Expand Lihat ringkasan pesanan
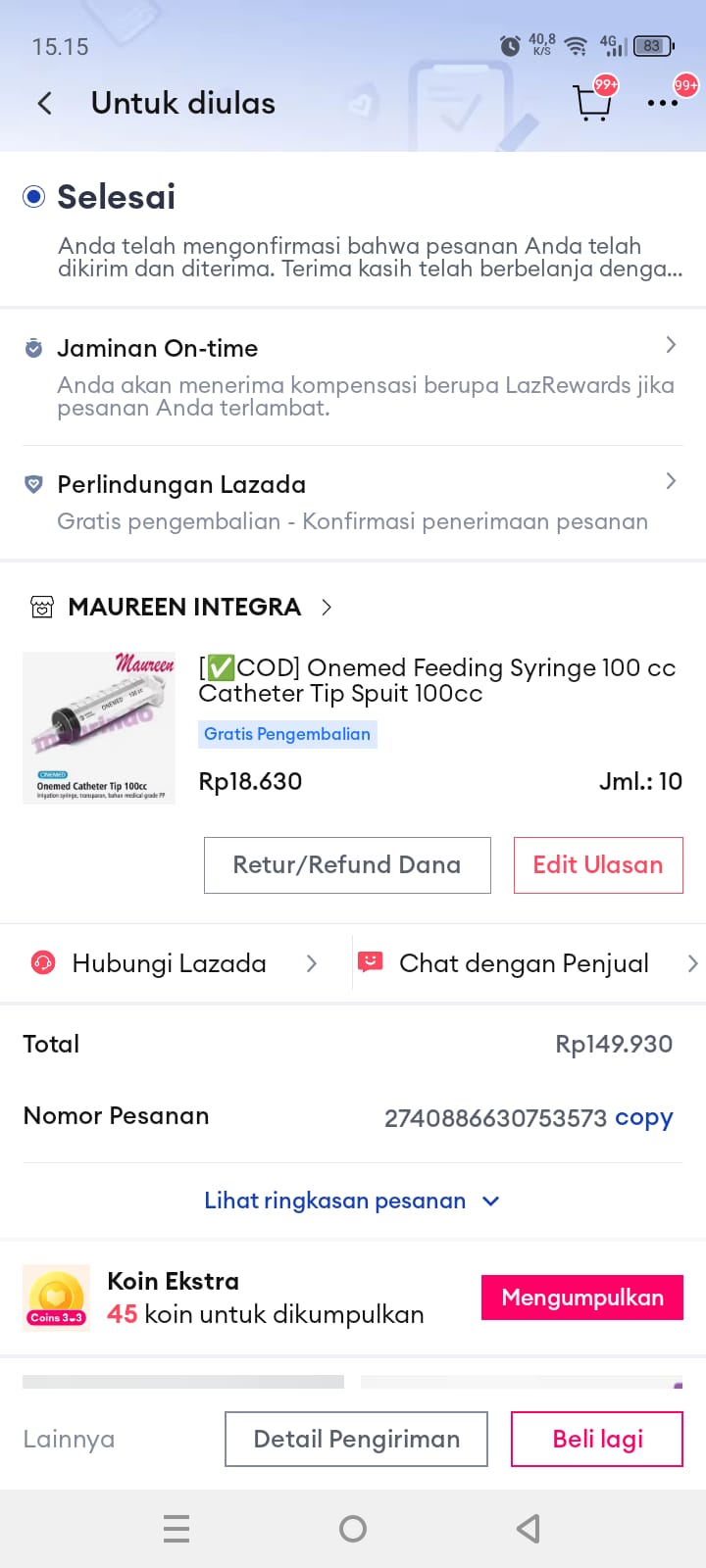 tap(351, 1200)
